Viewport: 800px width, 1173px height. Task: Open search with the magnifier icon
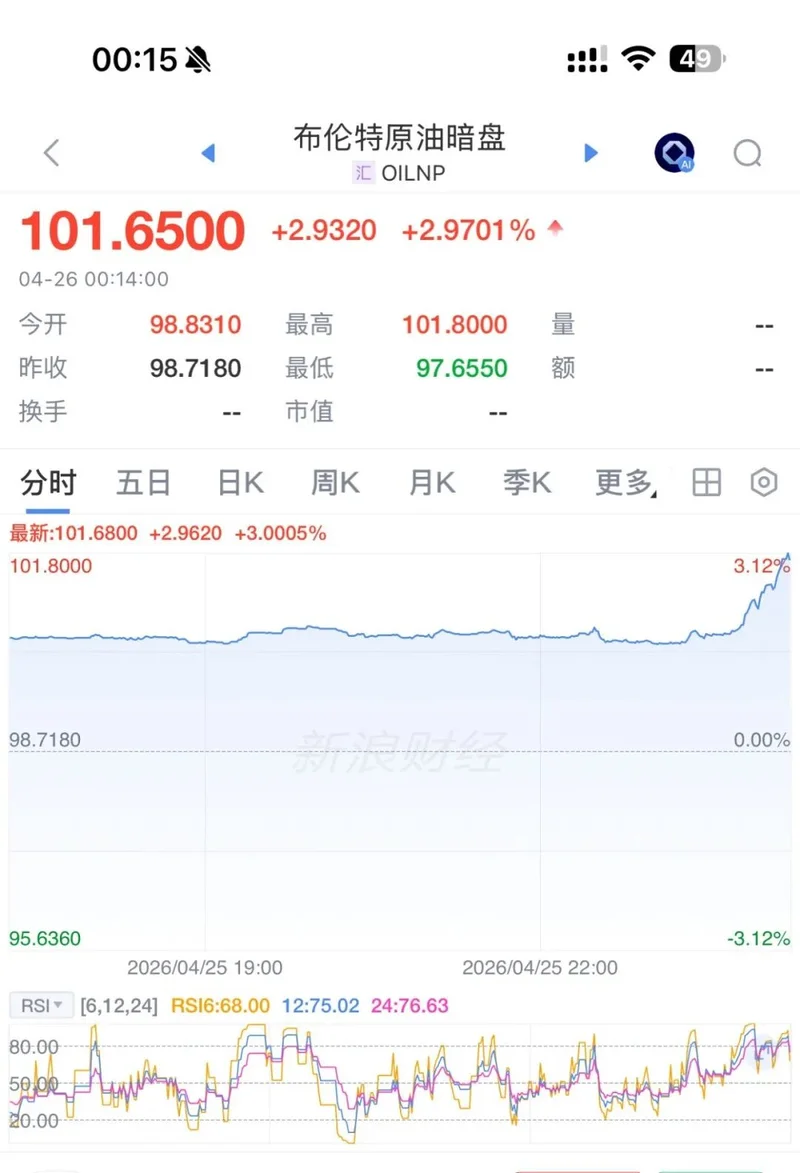747,153
